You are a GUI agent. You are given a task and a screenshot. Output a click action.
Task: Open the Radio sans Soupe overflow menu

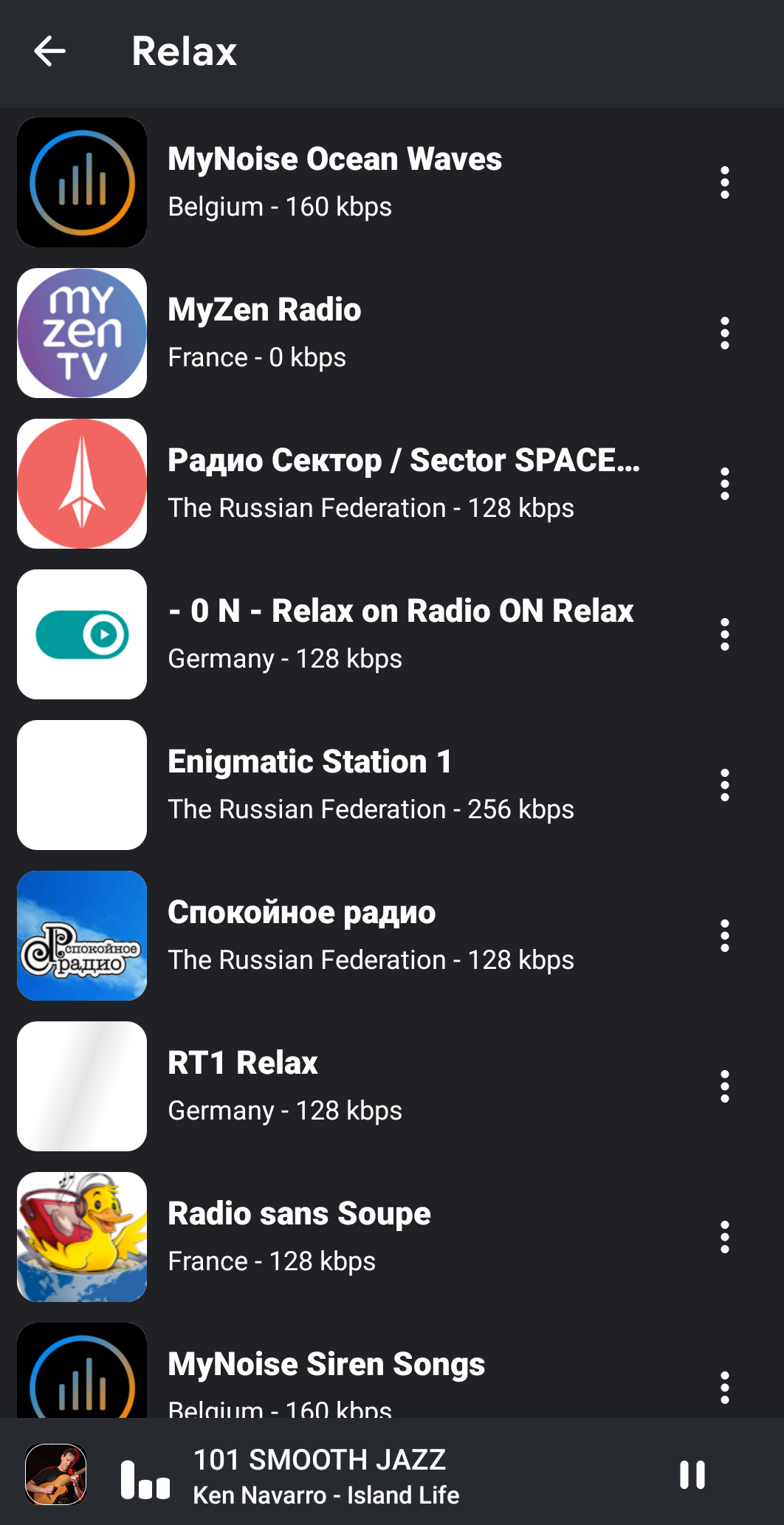pos(725,1237)
